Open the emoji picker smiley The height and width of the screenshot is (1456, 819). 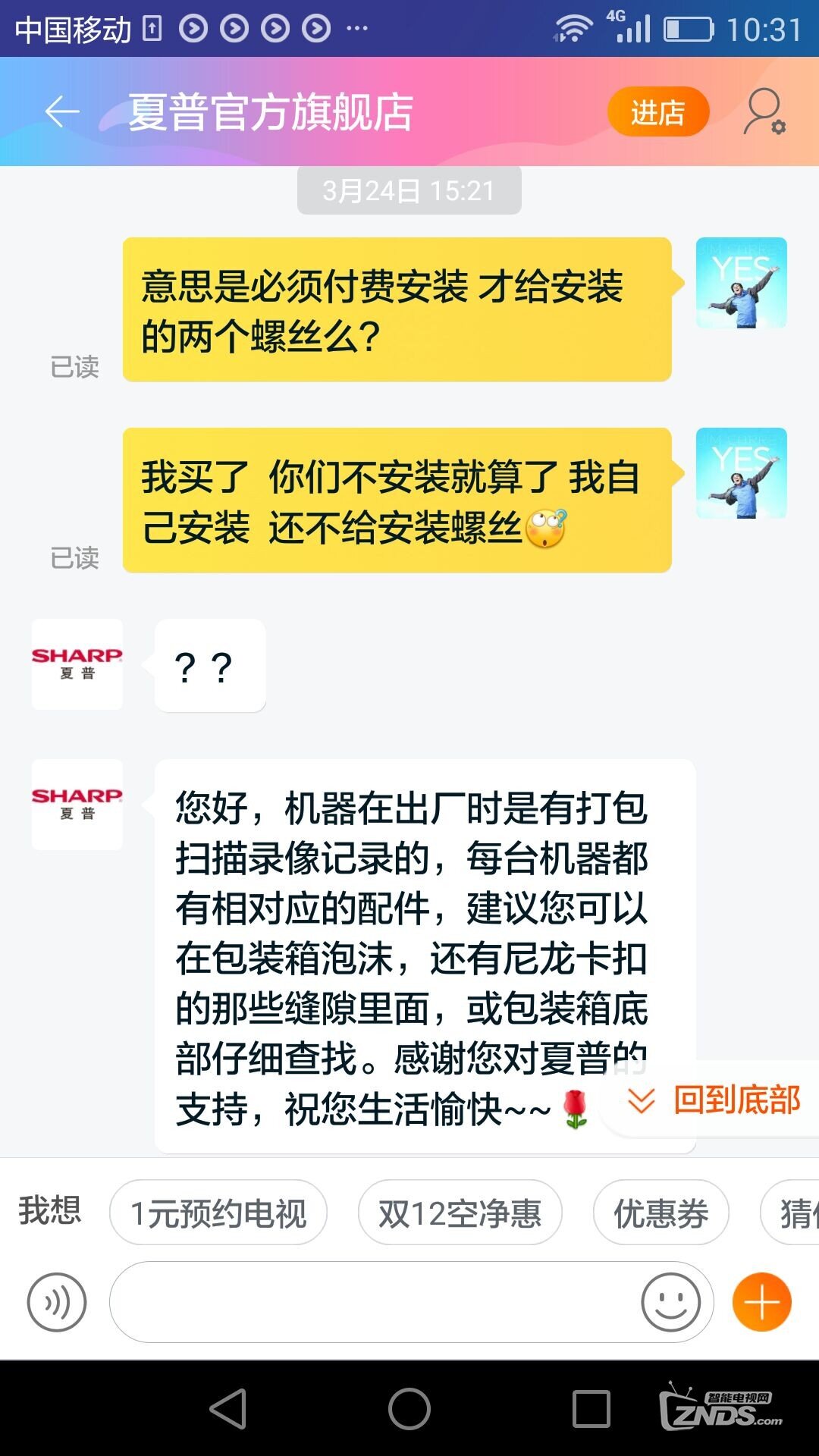[x=670, y=1302]
